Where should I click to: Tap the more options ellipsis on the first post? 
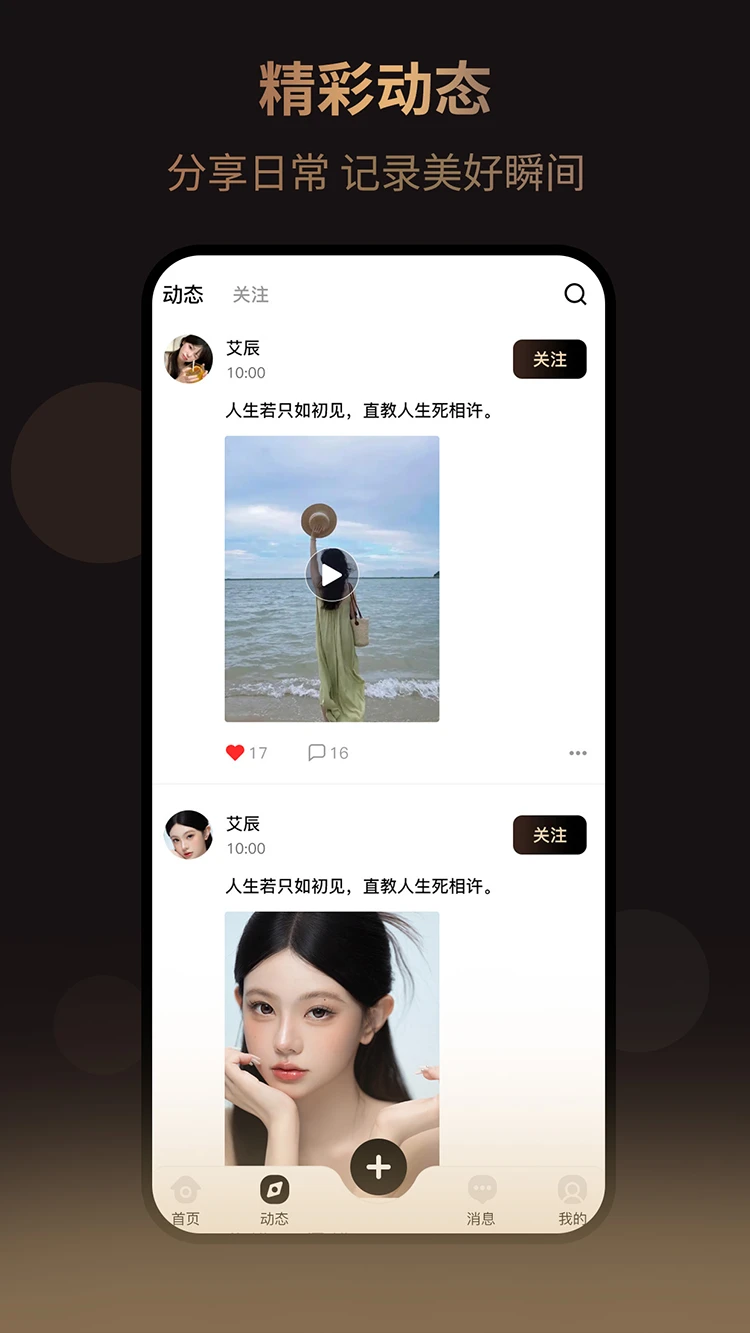[577, 753]
